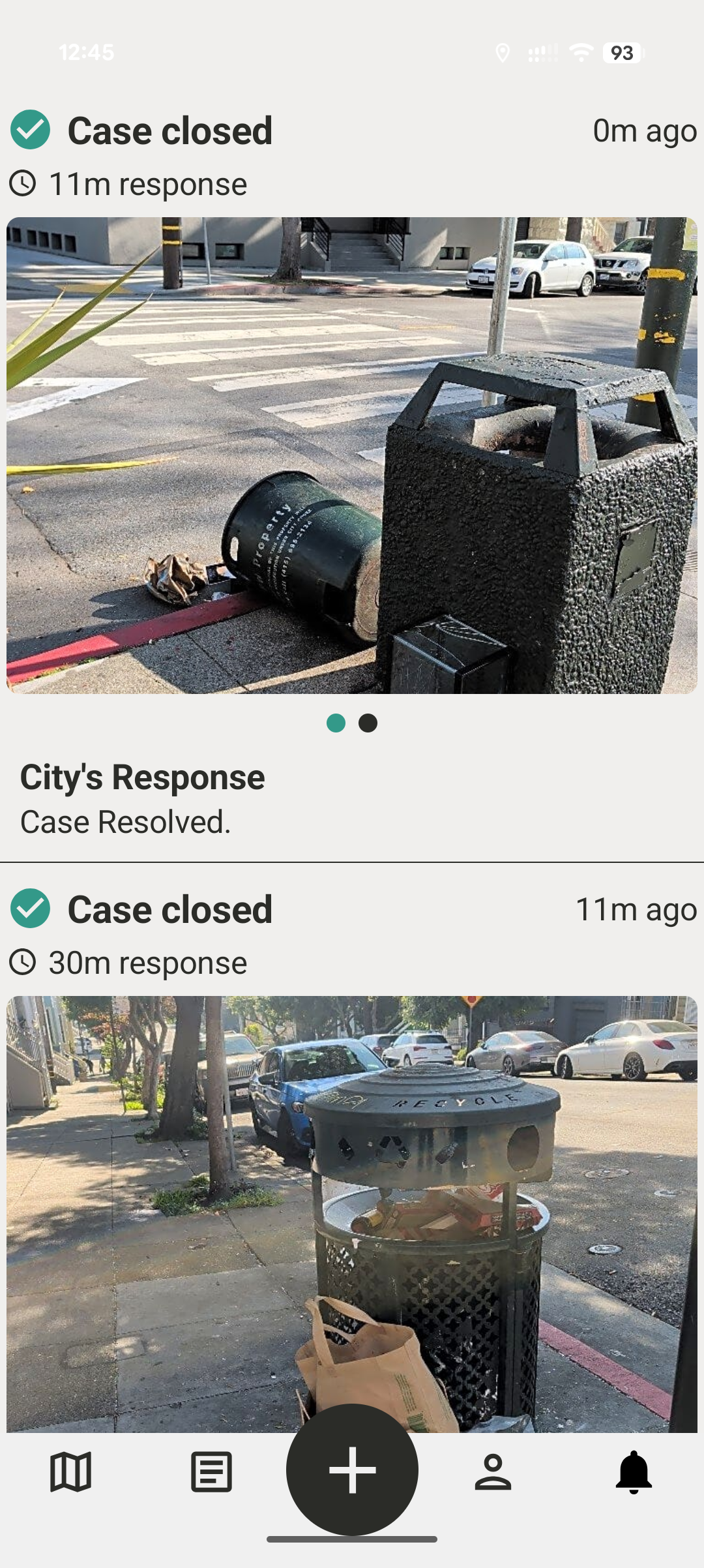Select the second photo page indicator dot
The height and width of the screenshot is (1568, 704).
click(368, 723)
